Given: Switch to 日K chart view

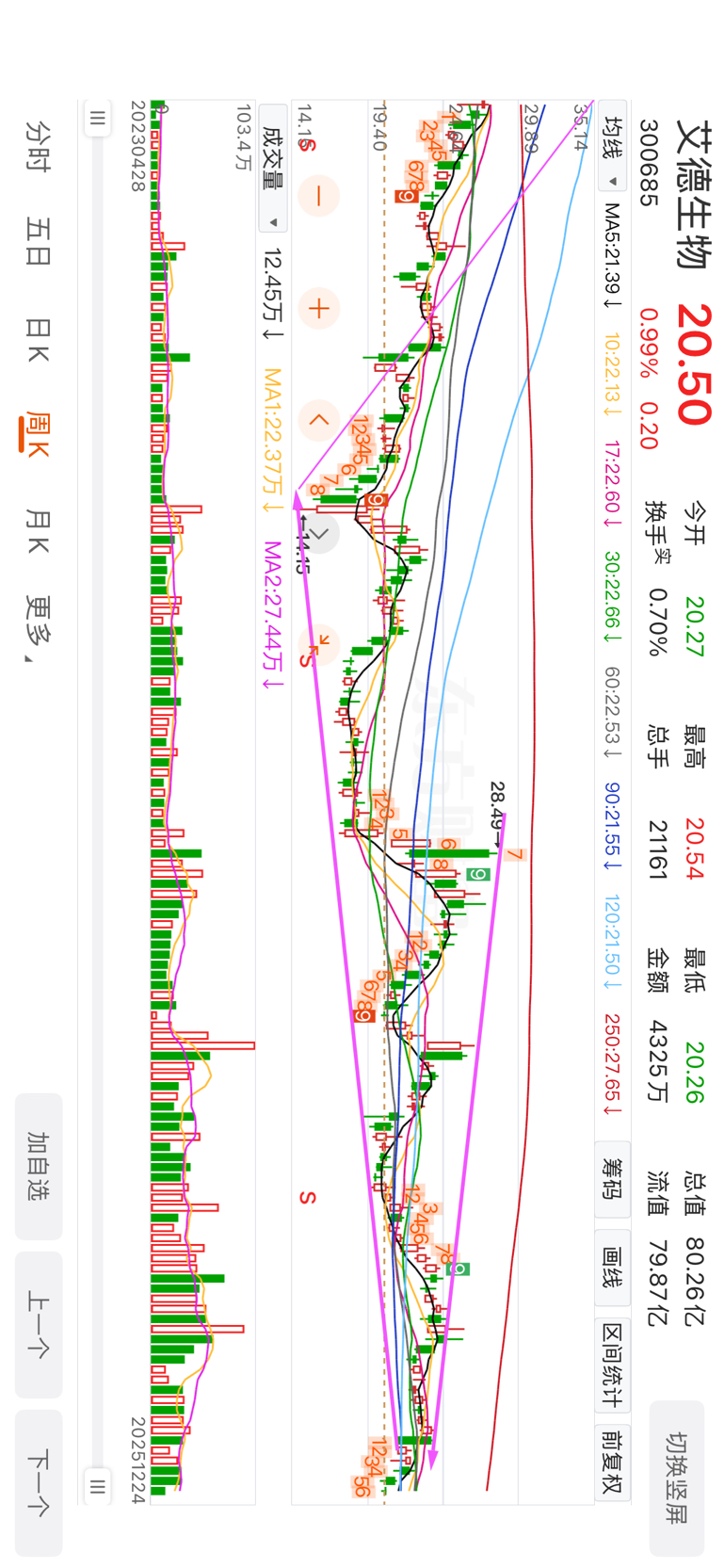Looking at the screenshot, I should pos(38,340).
